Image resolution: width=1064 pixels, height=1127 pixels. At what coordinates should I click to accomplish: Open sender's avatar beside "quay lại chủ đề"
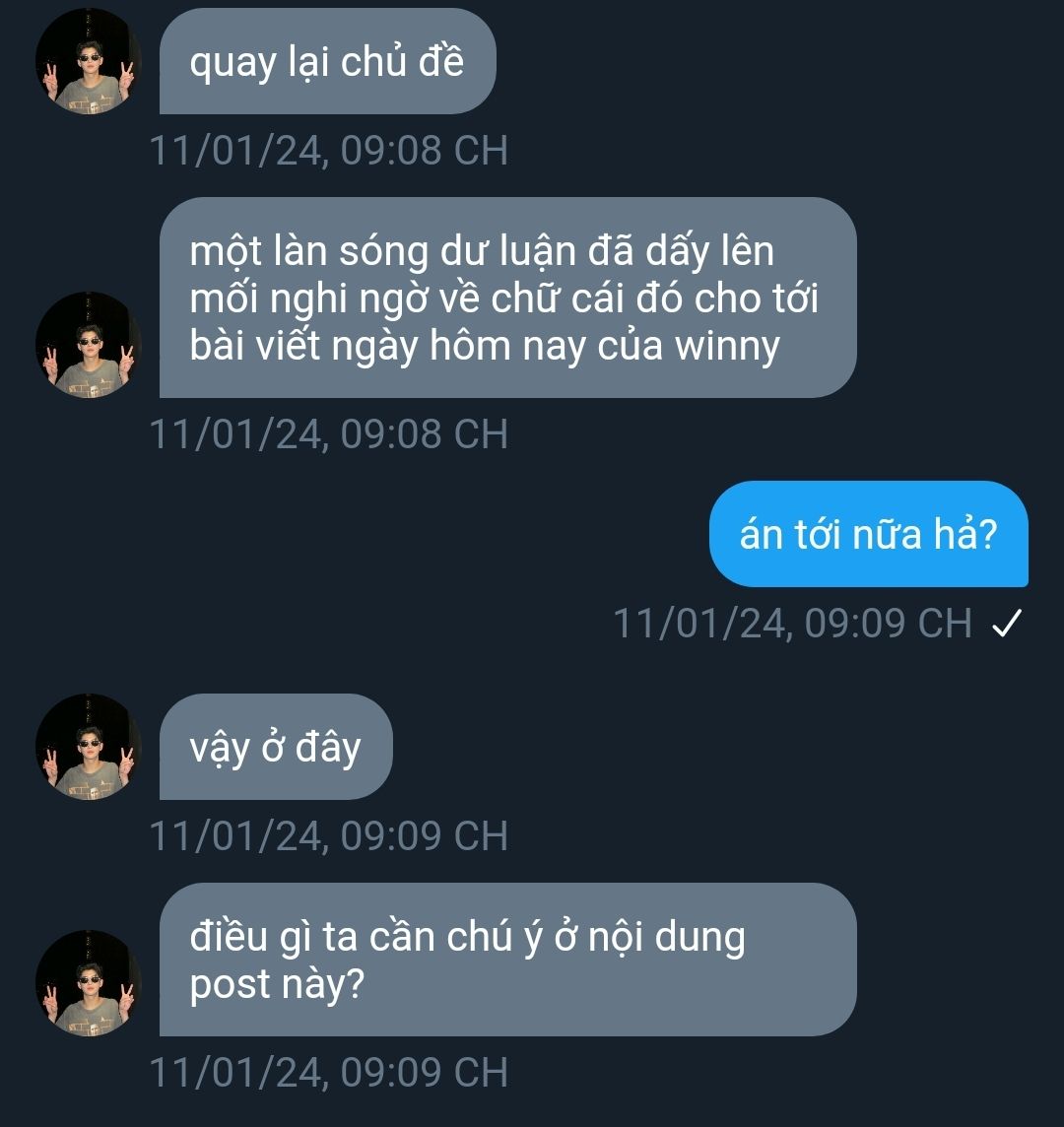pos(89,62)
